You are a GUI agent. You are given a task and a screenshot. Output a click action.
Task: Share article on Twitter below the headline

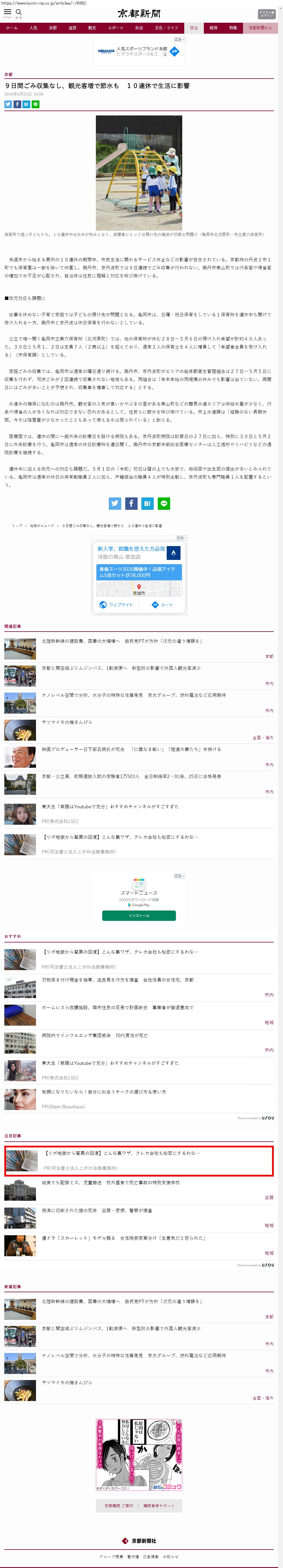point(8,104)
